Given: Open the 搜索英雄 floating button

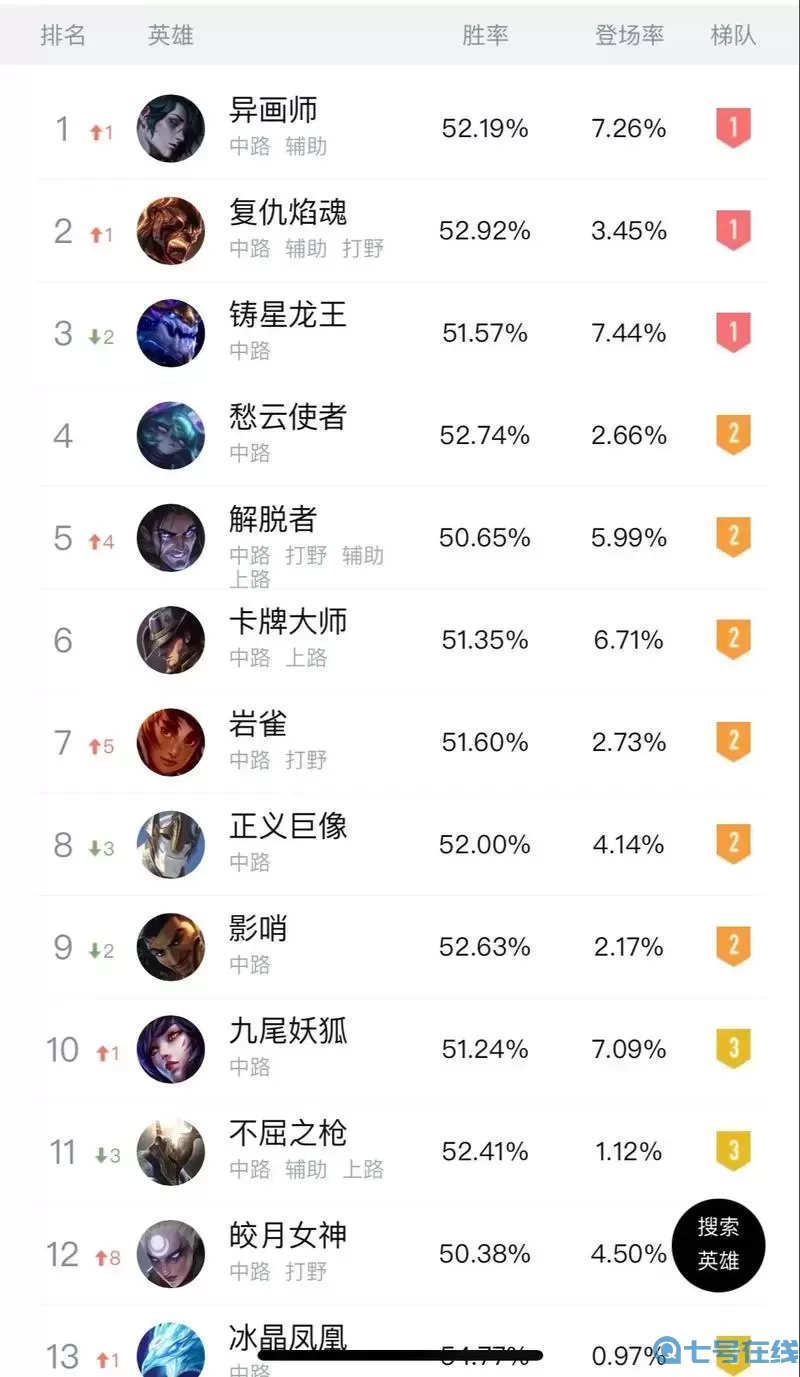Looking at the screenshot, I should point(718,1245).
